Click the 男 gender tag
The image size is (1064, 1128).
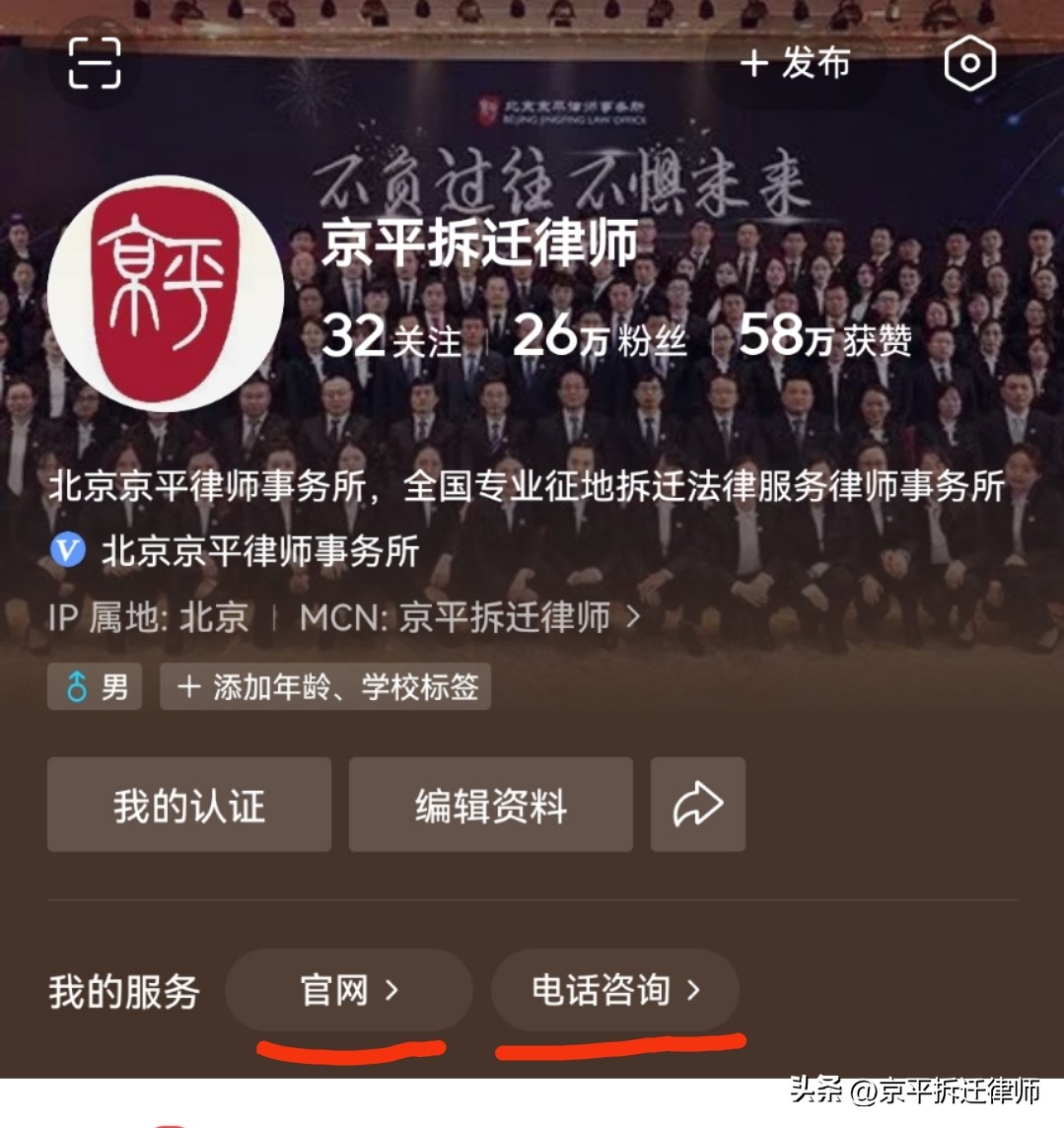click(x=95, y=687)
